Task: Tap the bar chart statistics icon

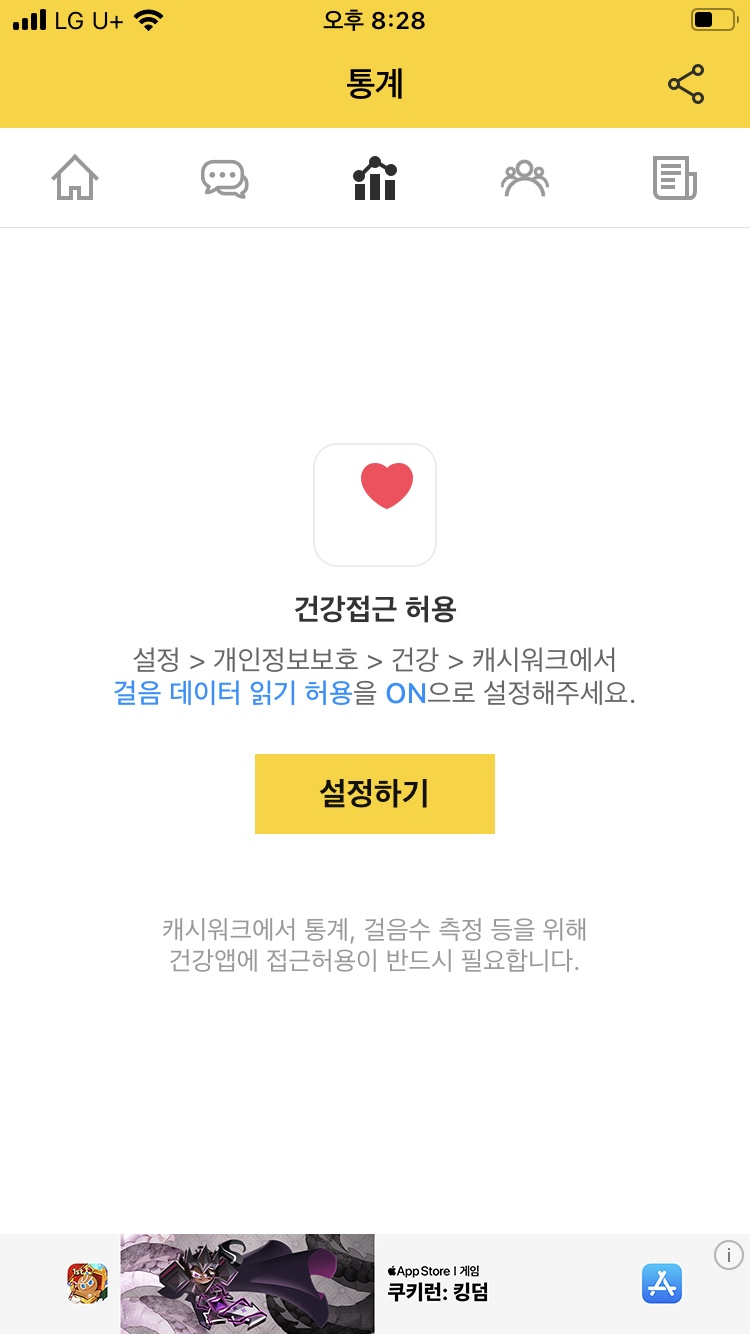Action: (374, 177)
